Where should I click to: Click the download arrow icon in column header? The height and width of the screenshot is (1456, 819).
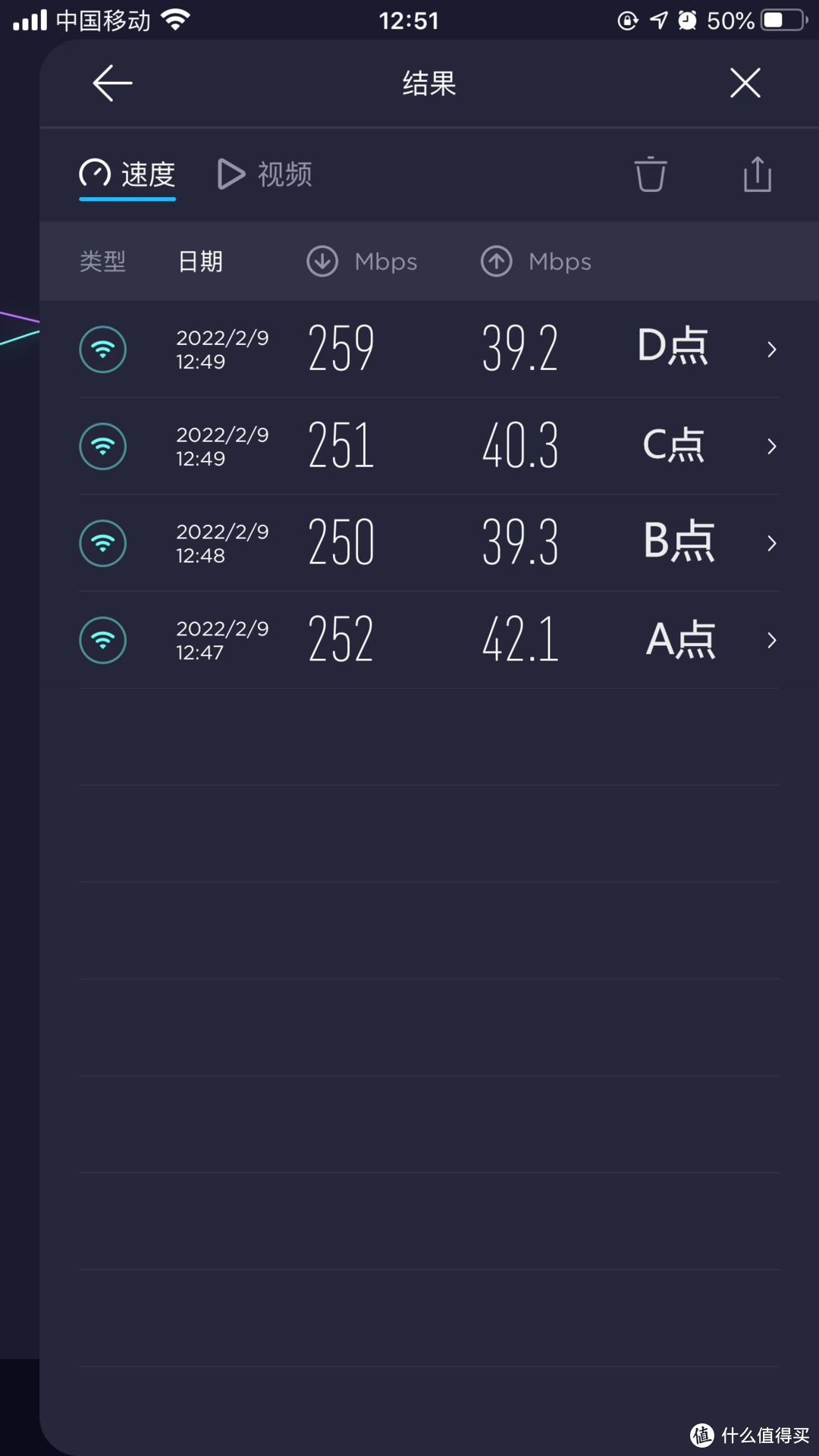[322, 261]
